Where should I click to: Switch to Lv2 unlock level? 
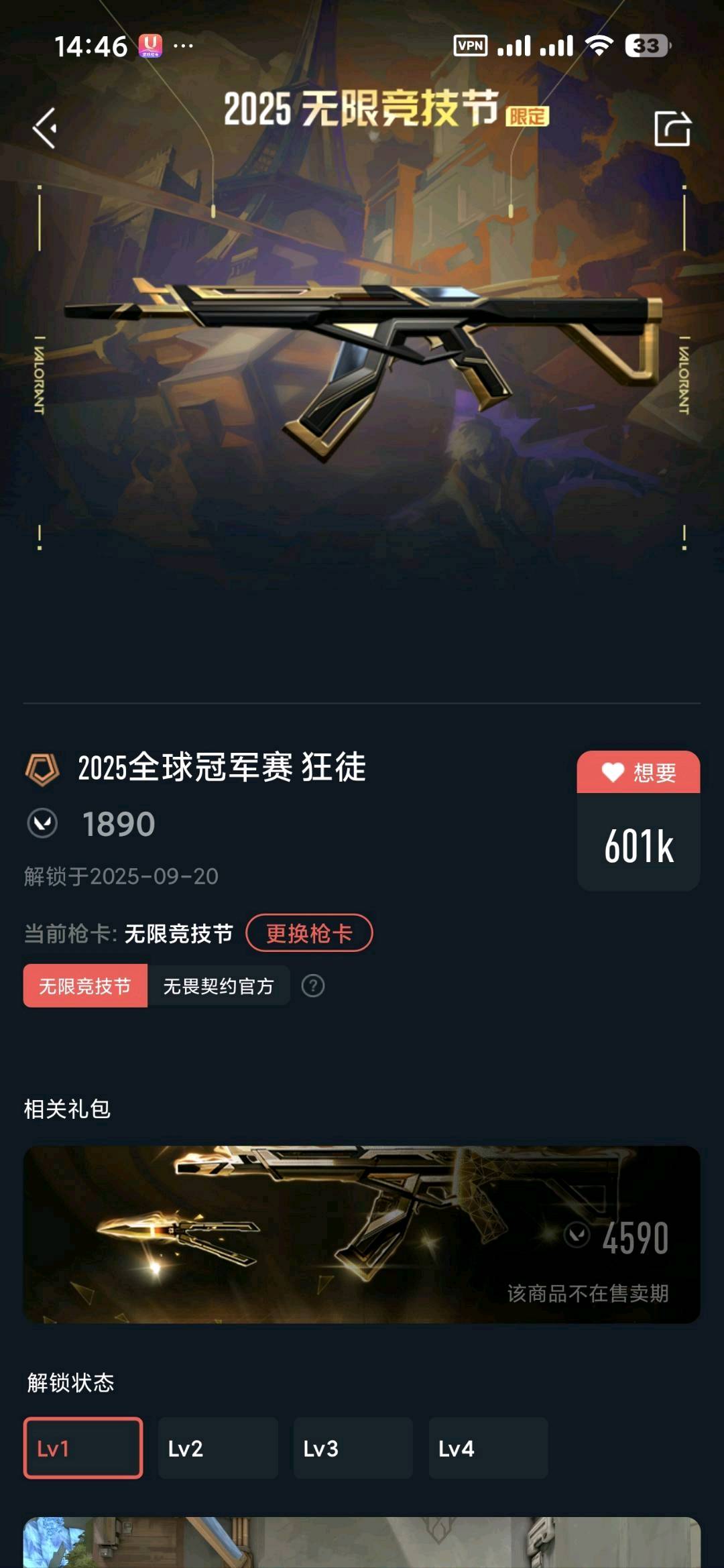click(x=219, y=1448)
